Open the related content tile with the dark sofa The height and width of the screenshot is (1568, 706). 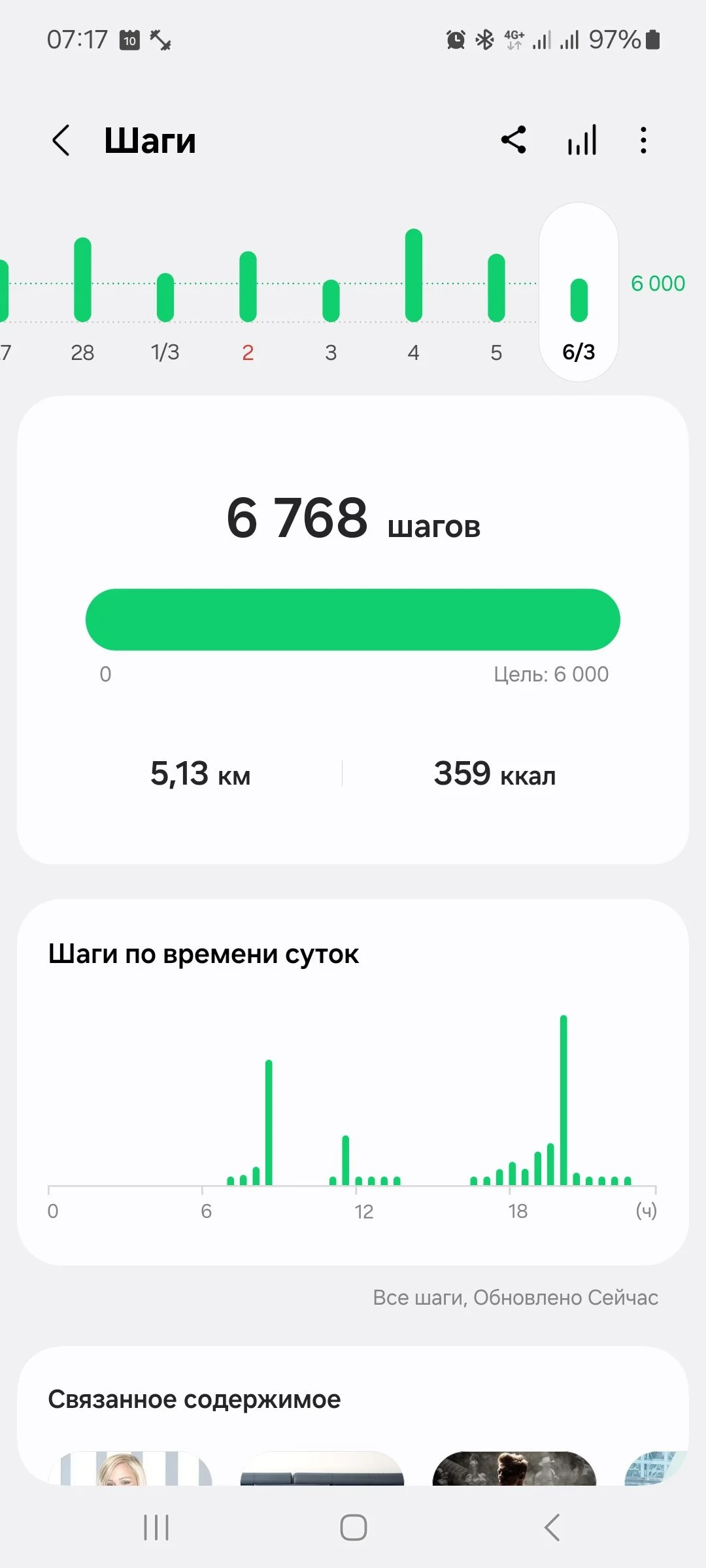tap(322, 1470)
